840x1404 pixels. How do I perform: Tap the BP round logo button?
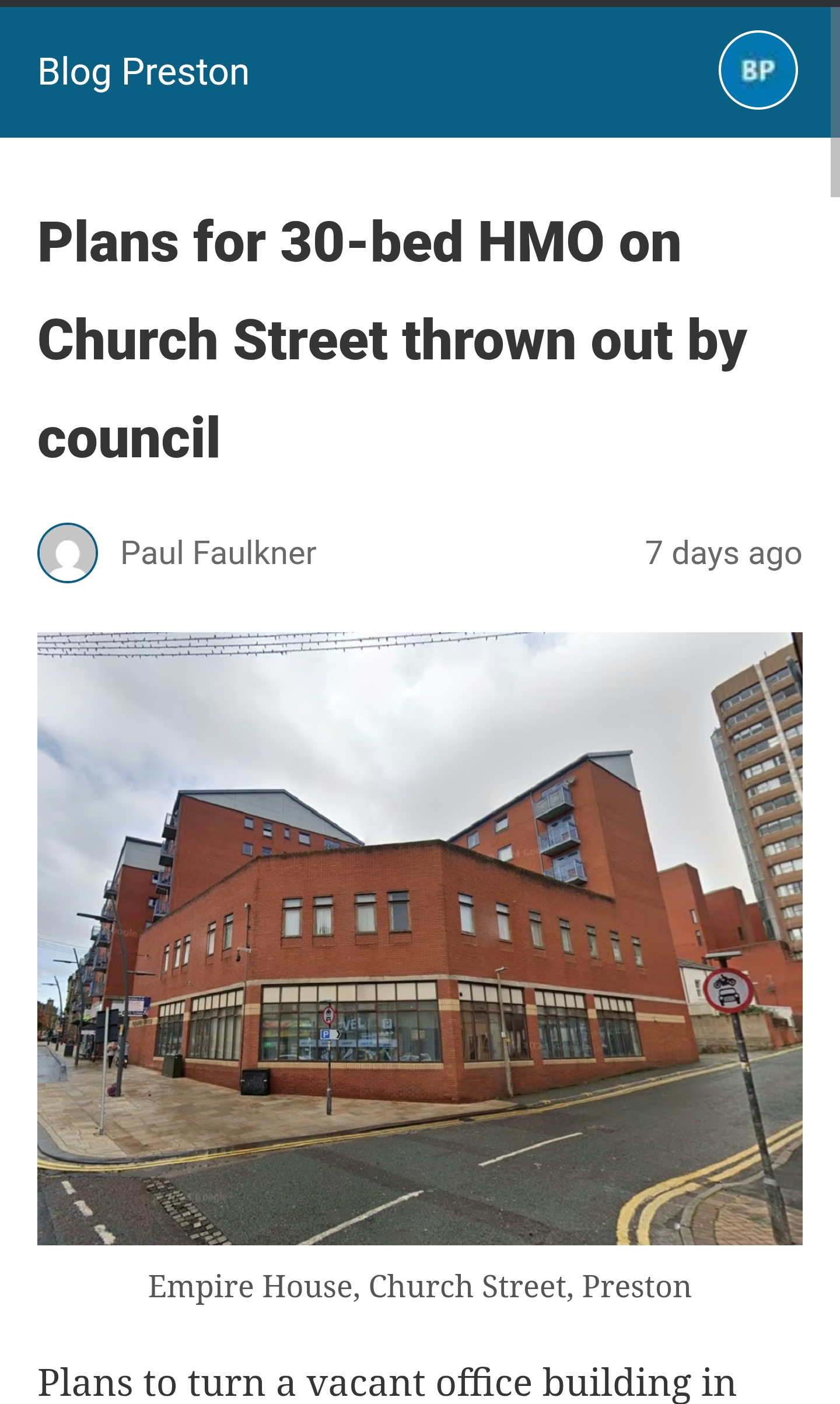758,70
